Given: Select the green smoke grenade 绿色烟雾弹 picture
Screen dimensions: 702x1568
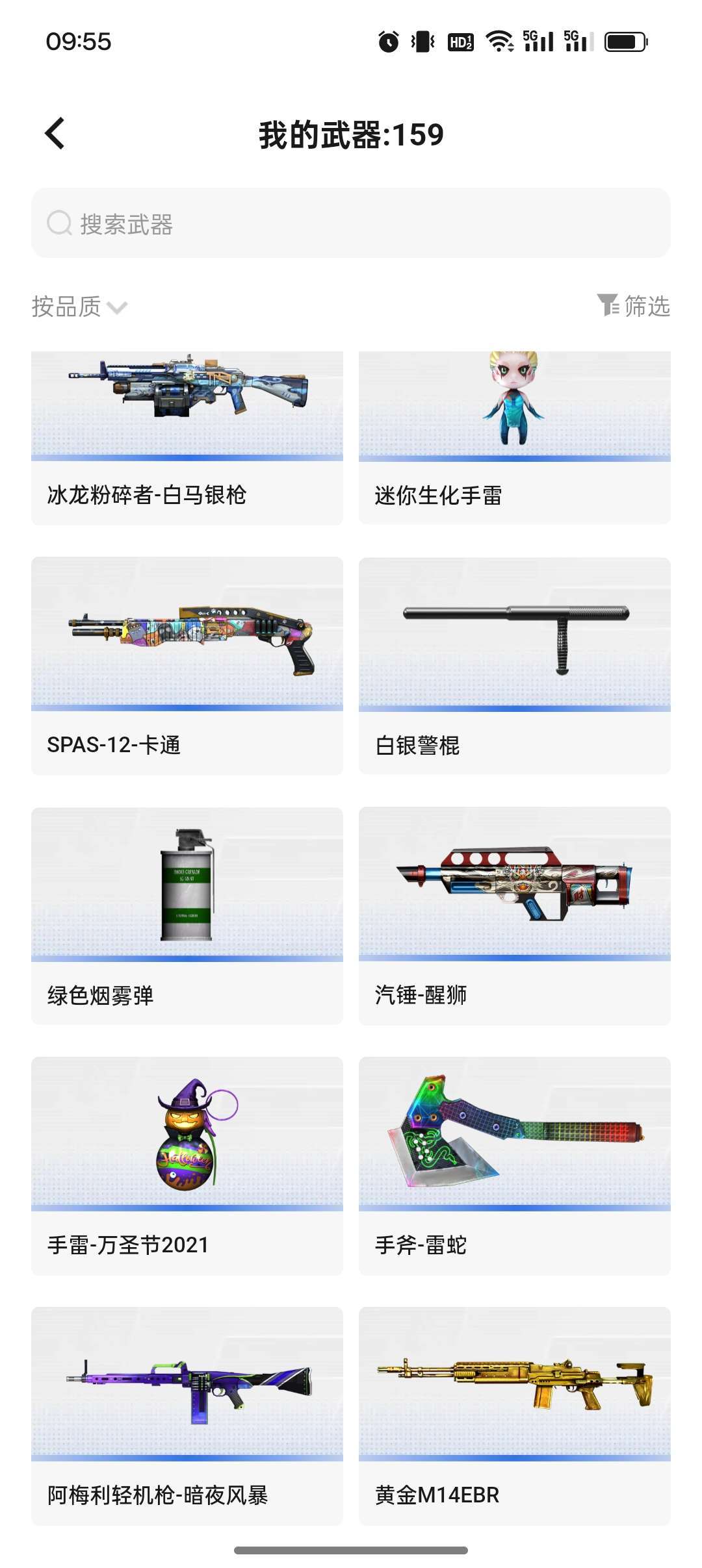Looking at the screenshot, I should (x=187, y=886).
